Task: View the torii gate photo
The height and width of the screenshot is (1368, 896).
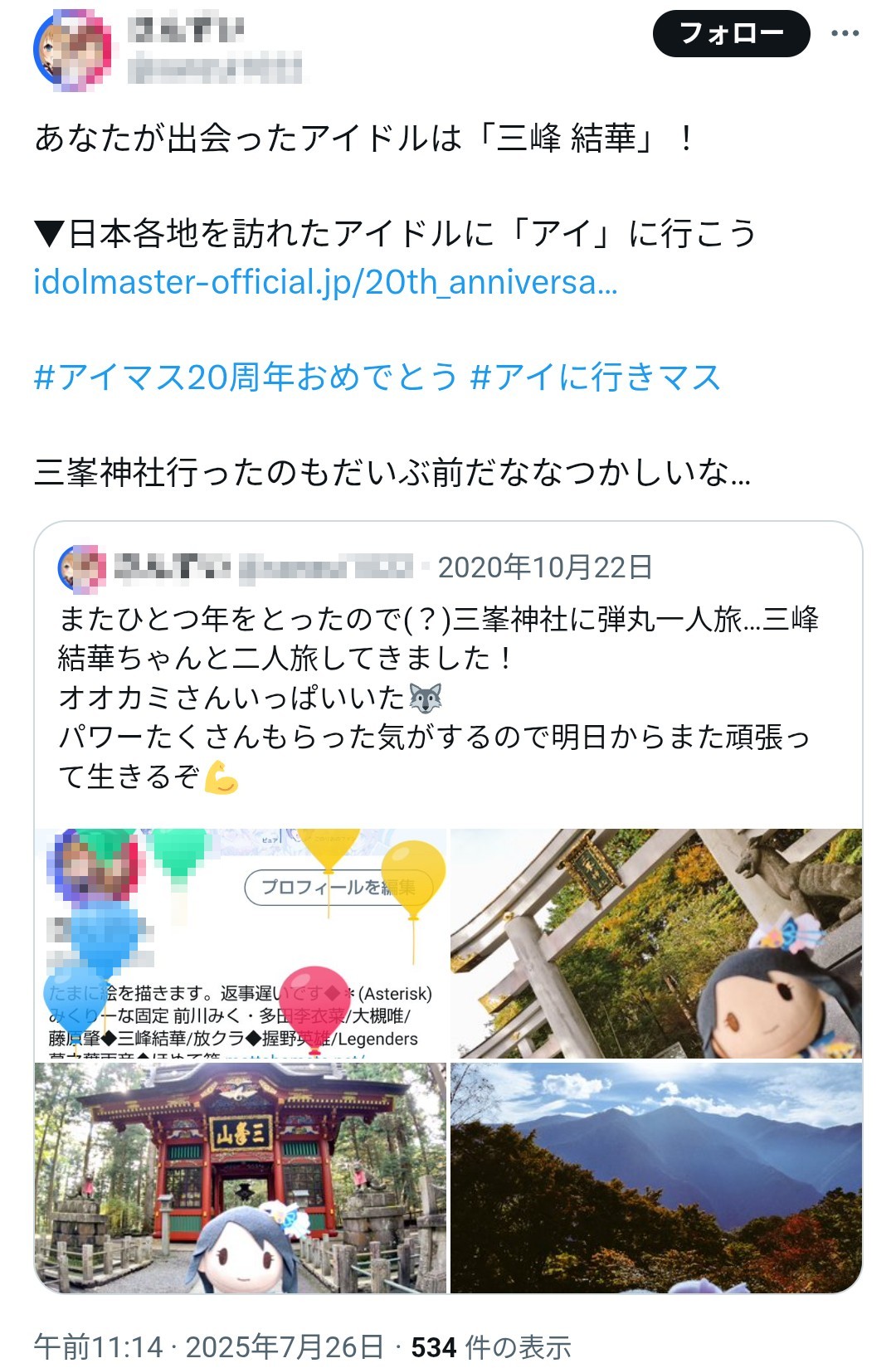Action: tap(655, 944)
